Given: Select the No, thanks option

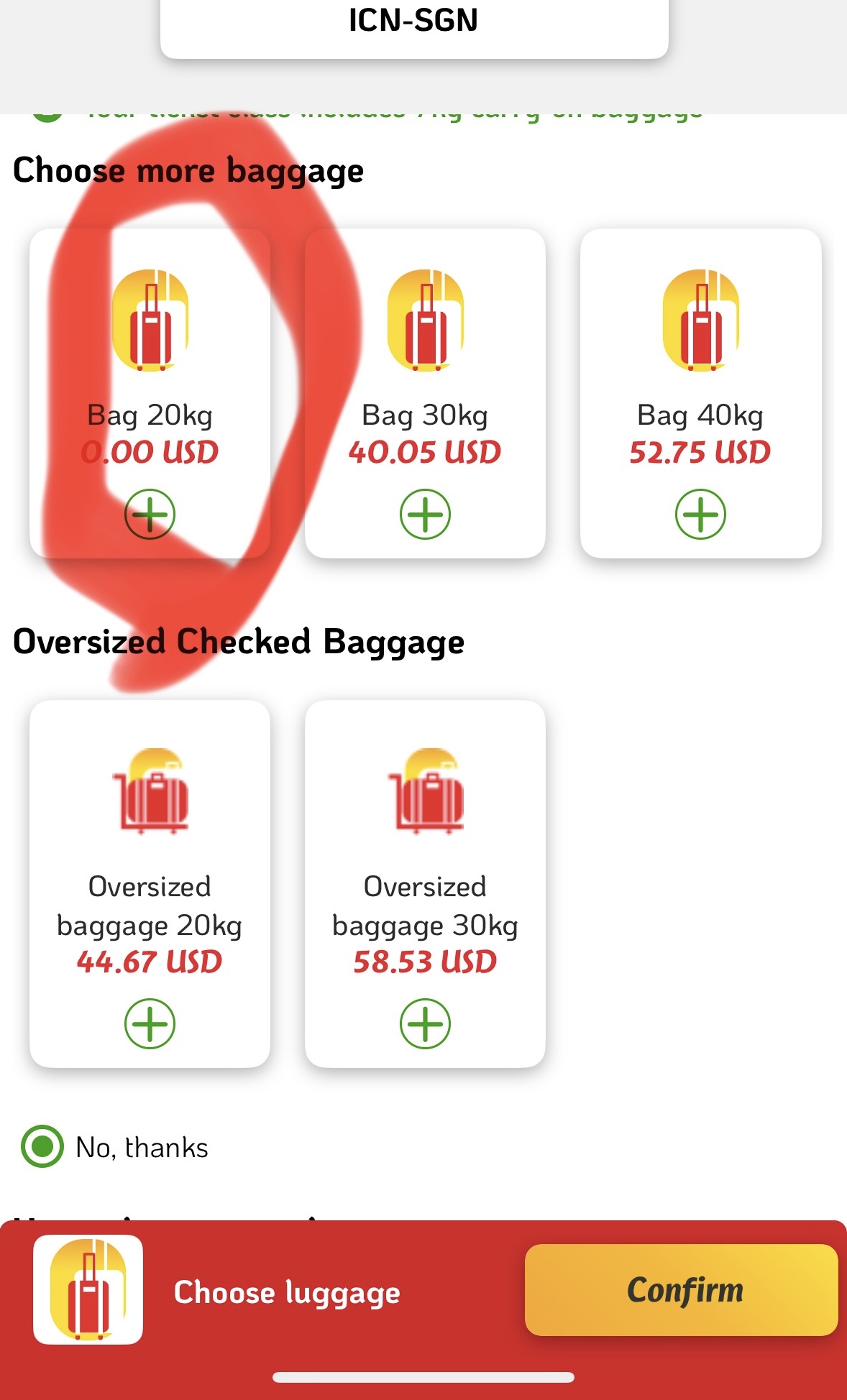Looking at the screenshot, I should click(x=42, y=1146).
